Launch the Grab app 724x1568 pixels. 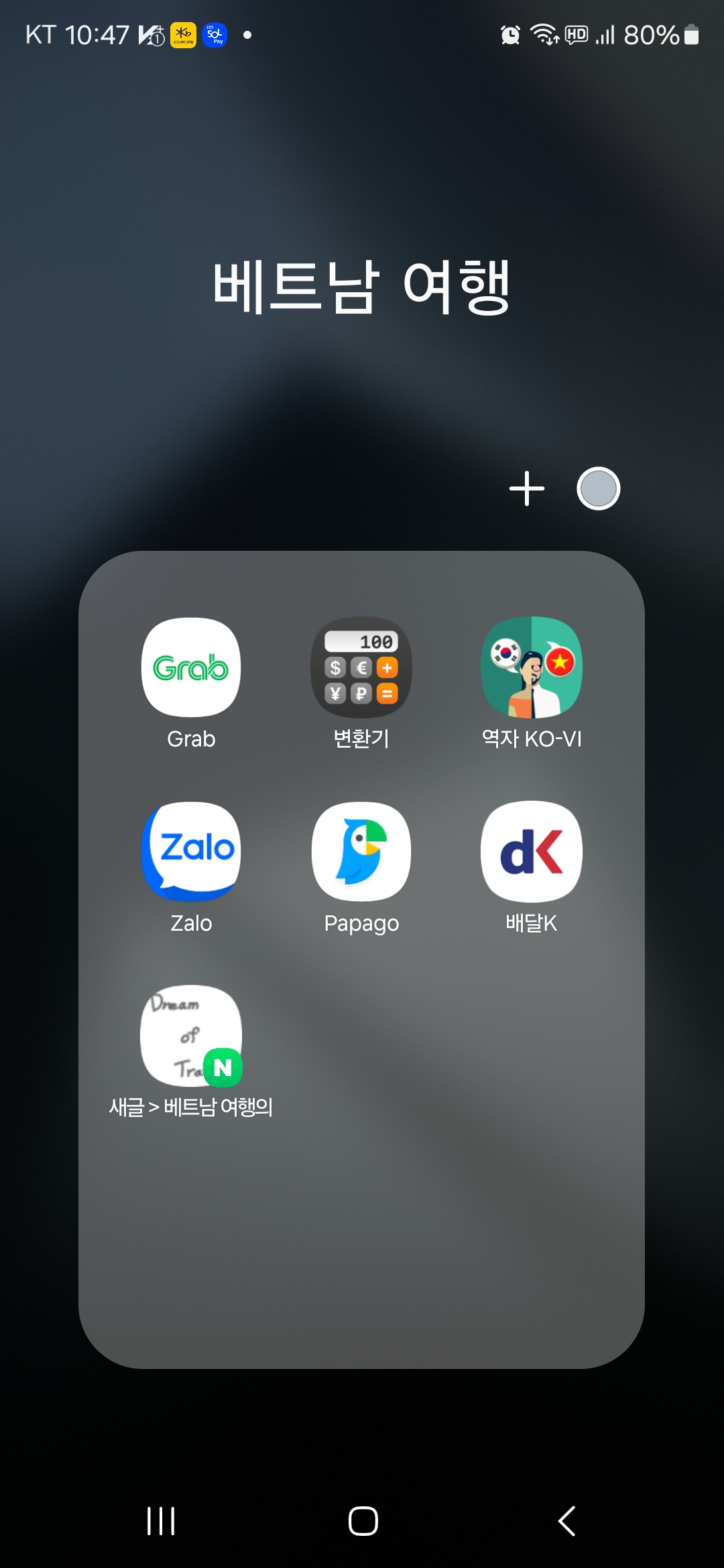coord(191,668)
